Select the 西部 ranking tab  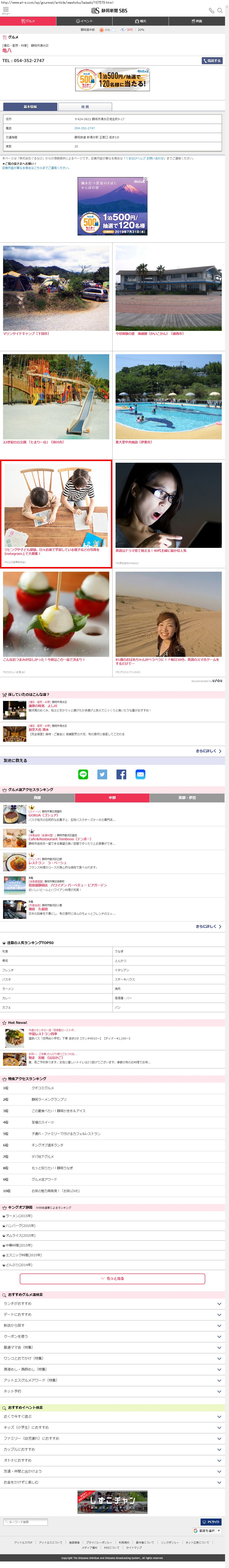coord(38,797)
